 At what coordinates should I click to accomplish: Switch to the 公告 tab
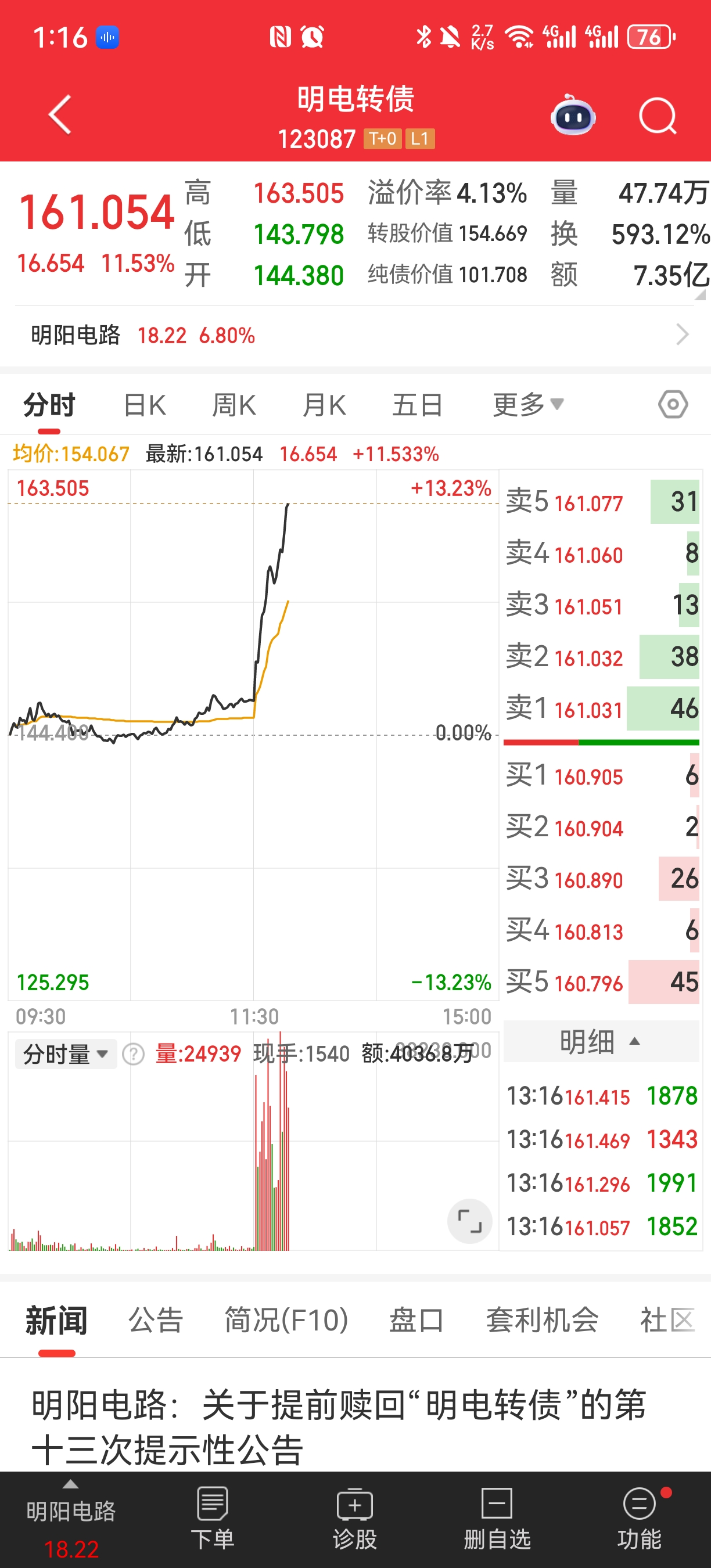(x=156, y=1320)
